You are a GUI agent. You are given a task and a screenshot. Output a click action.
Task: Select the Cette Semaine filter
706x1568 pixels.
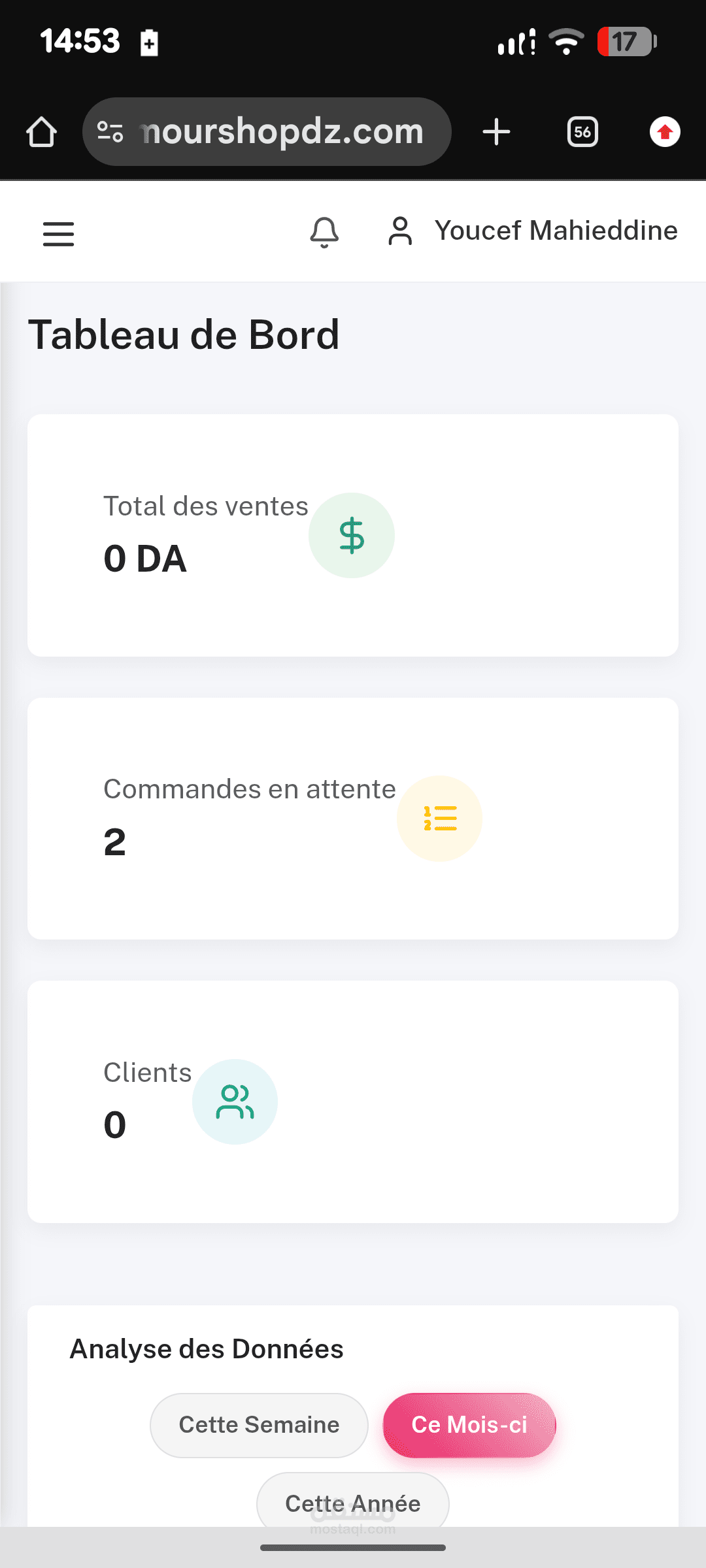(259, 1425)
